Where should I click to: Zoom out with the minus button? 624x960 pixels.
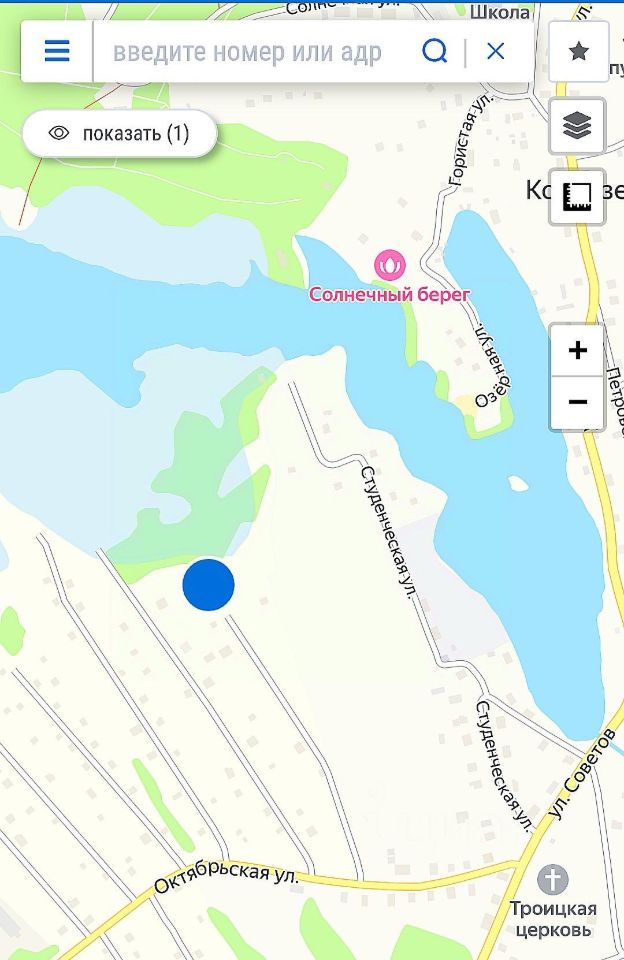coord(577,403)
